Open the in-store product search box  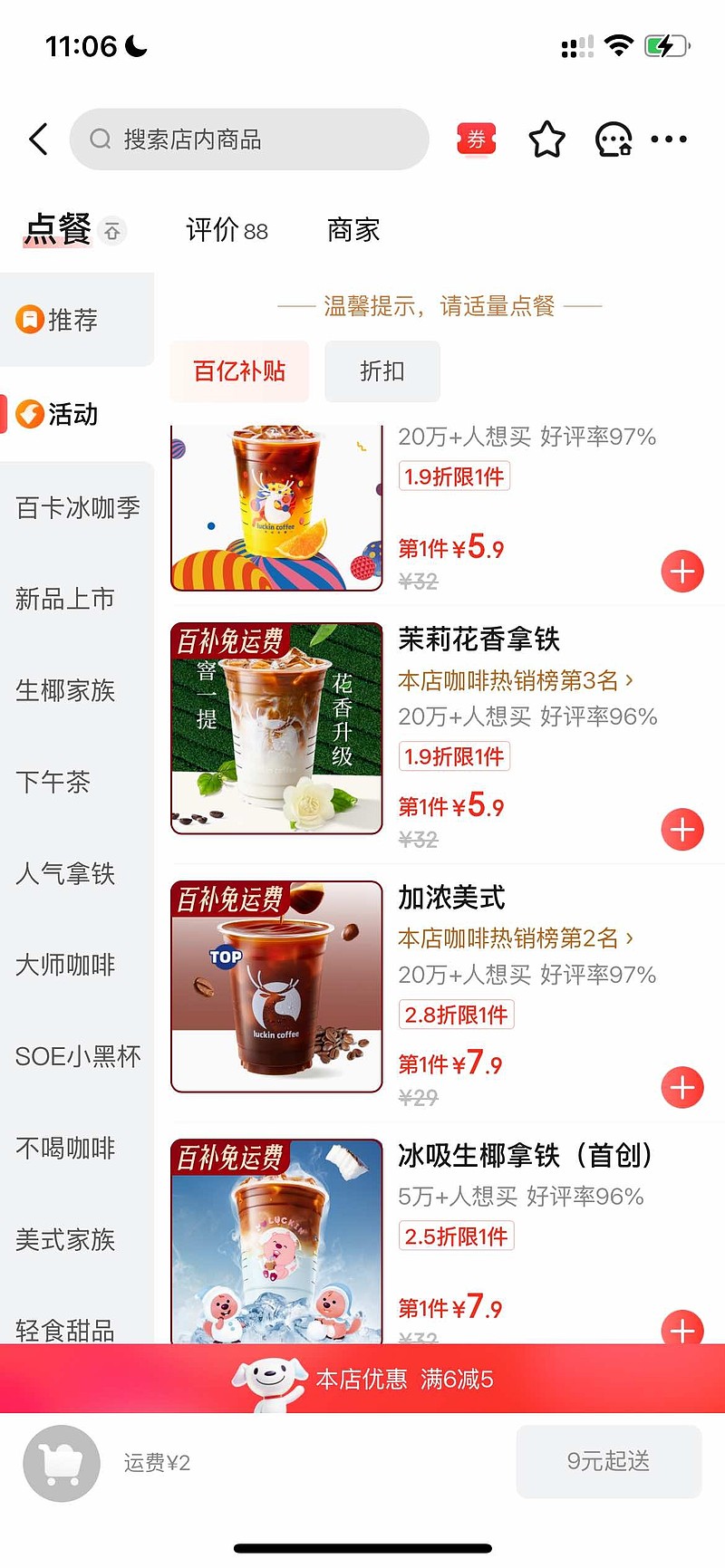[249, 139]
